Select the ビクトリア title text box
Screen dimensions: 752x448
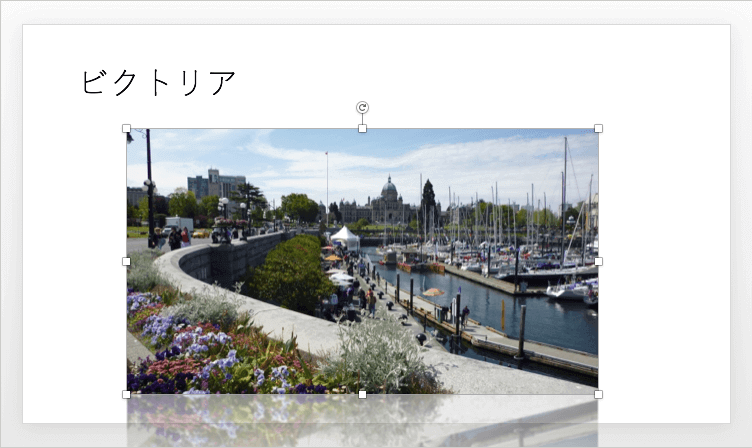pyautogui.click(x=158, y=82)
